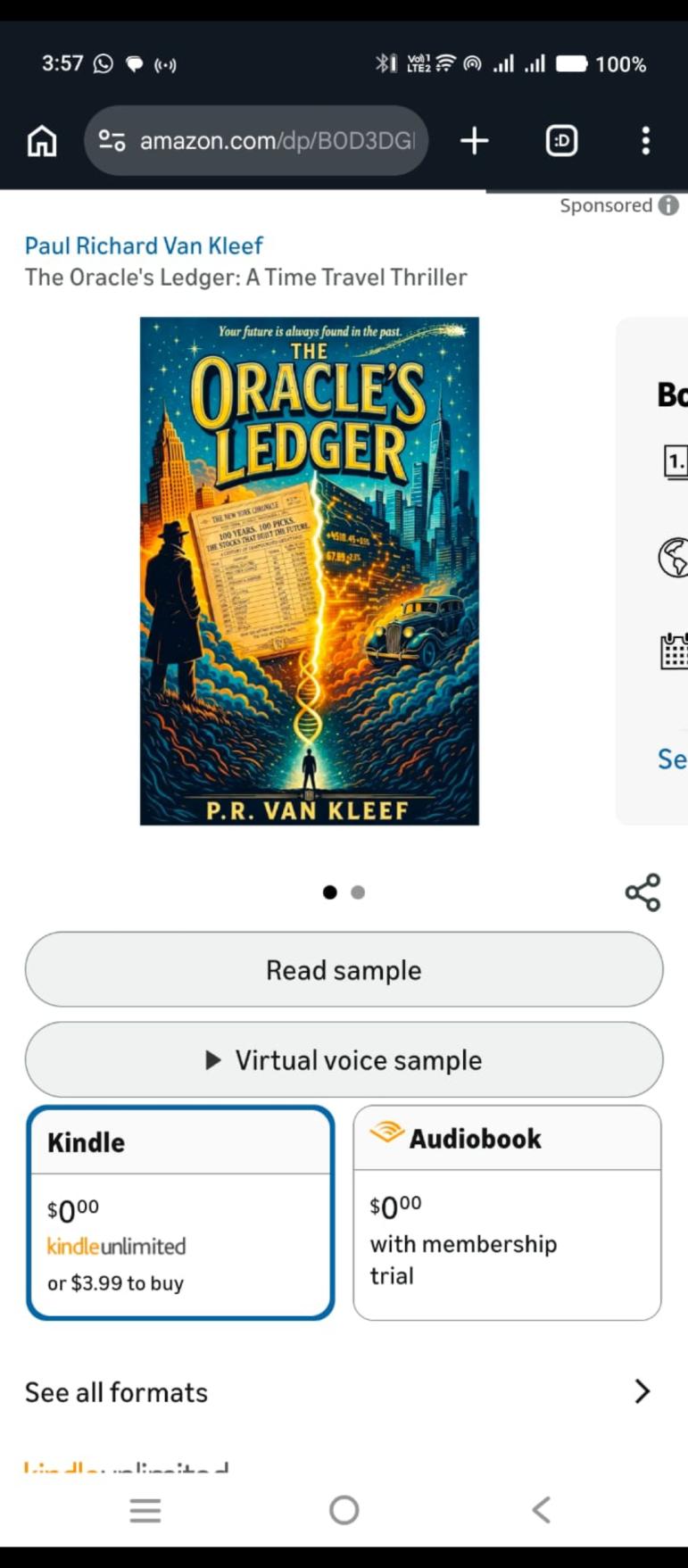Open author Paul Richard Van Kleef's page
The width and height of the screenshot is (688, 1568).
point(144,245)
